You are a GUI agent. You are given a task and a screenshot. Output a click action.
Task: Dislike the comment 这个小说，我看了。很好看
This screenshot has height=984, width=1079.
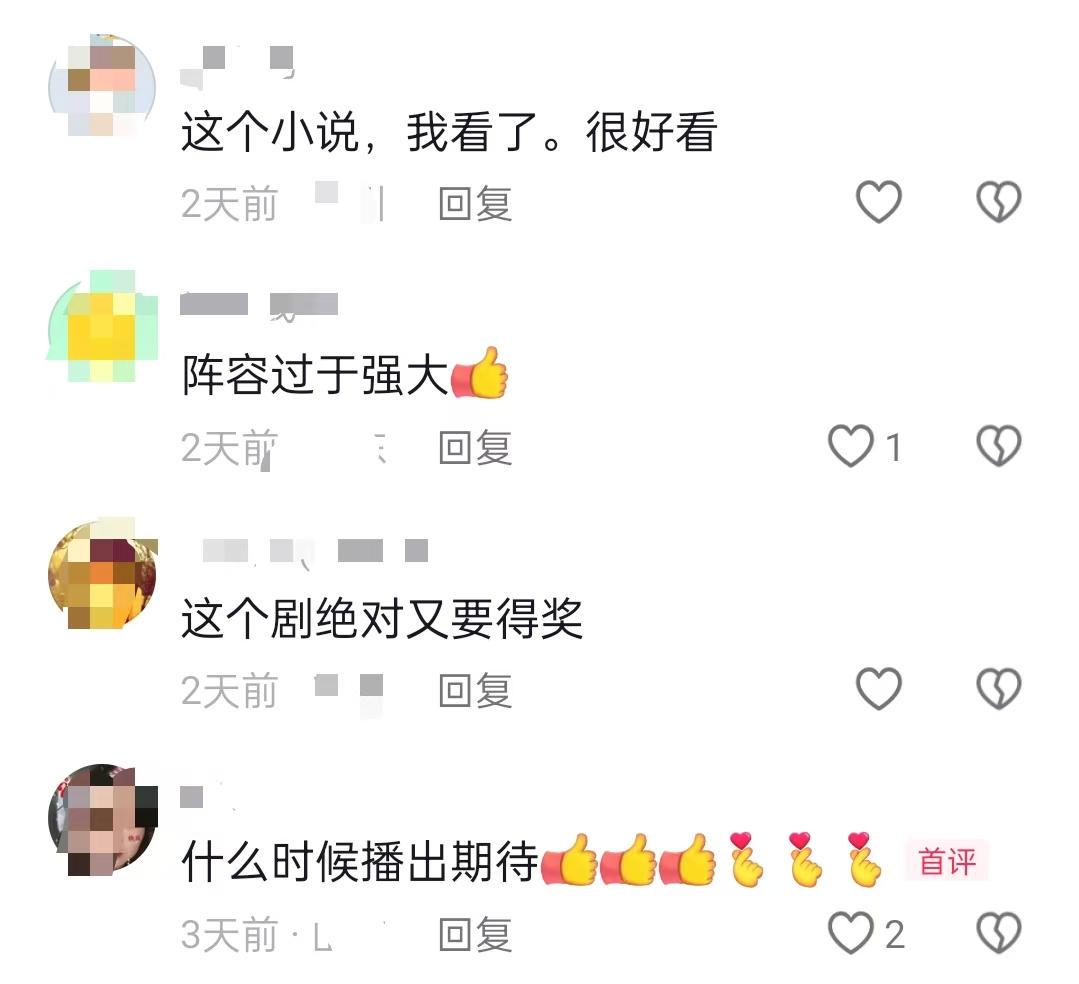(998, 203)
